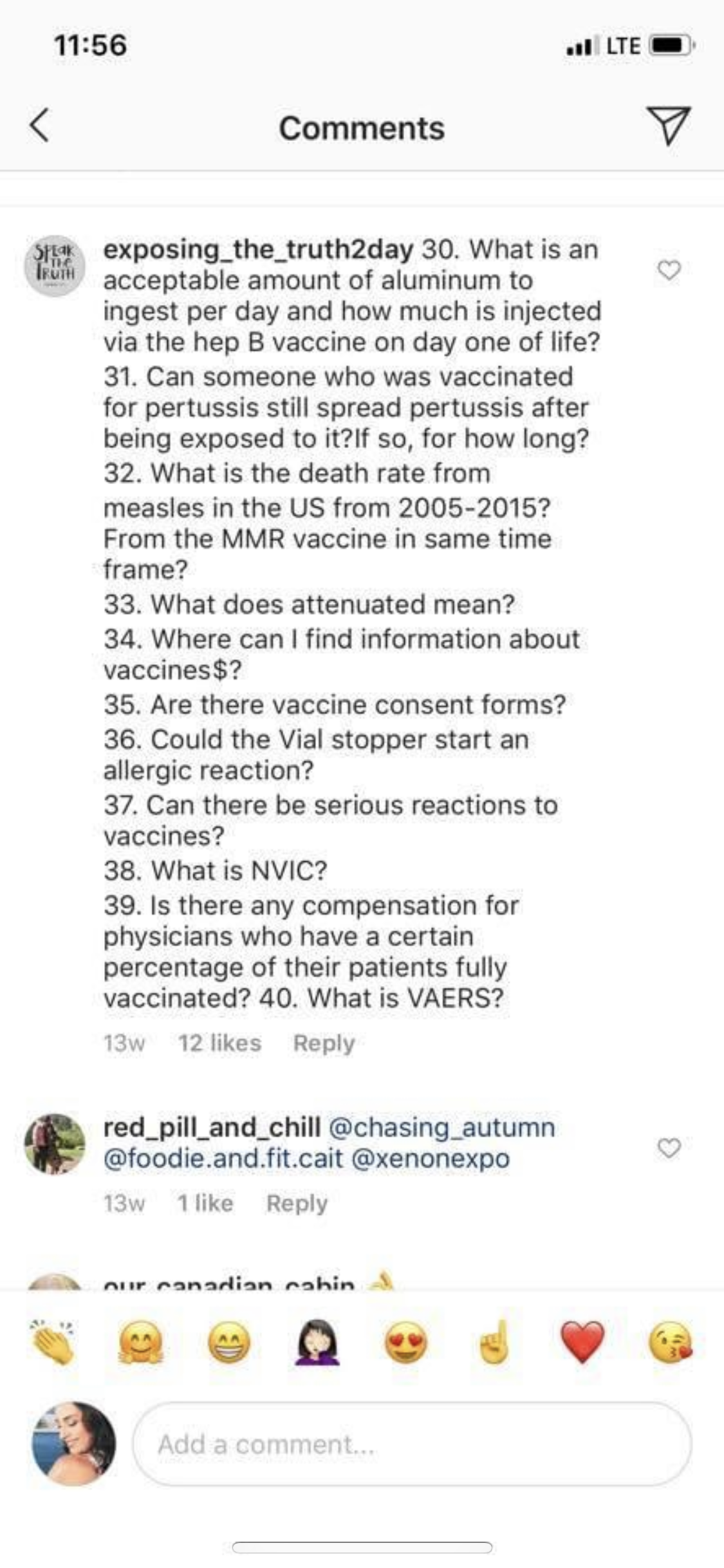The height and width of the screenshot is (1568, 724).
Task: Tap exposing_the_truth2day's profile picture
Action: [x=55, y=265]
